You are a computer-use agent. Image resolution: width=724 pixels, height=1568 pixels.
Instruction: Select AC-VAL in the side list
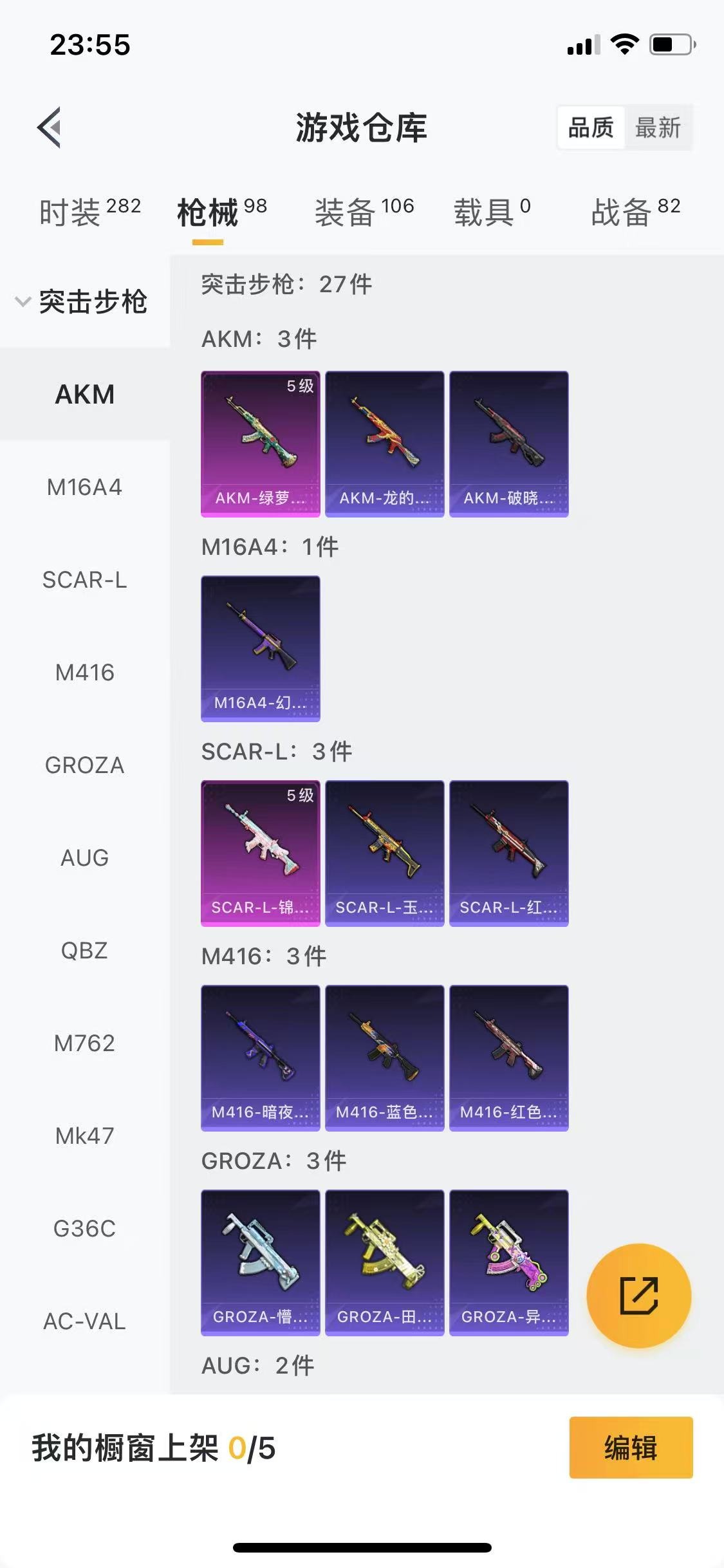click(84, 1321)
